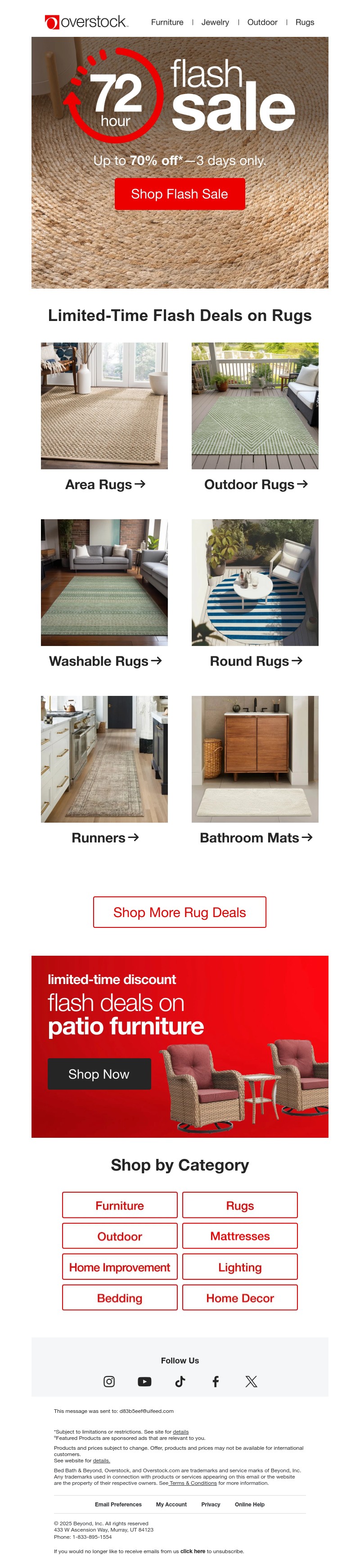
Task: Select the Home Improvement category button
Action: pos(119,1267)
